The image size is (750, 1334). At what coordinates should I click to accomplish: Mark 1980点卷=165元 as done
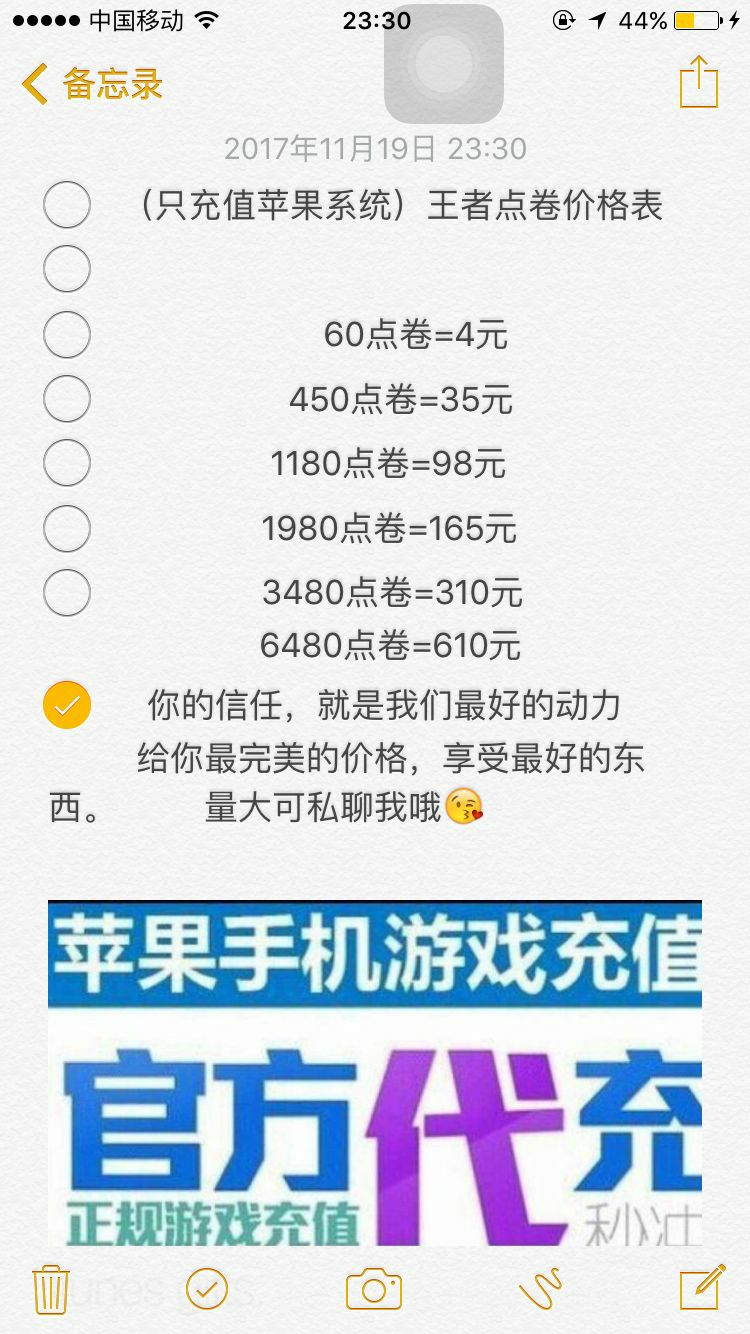click(x=67, y=527)
